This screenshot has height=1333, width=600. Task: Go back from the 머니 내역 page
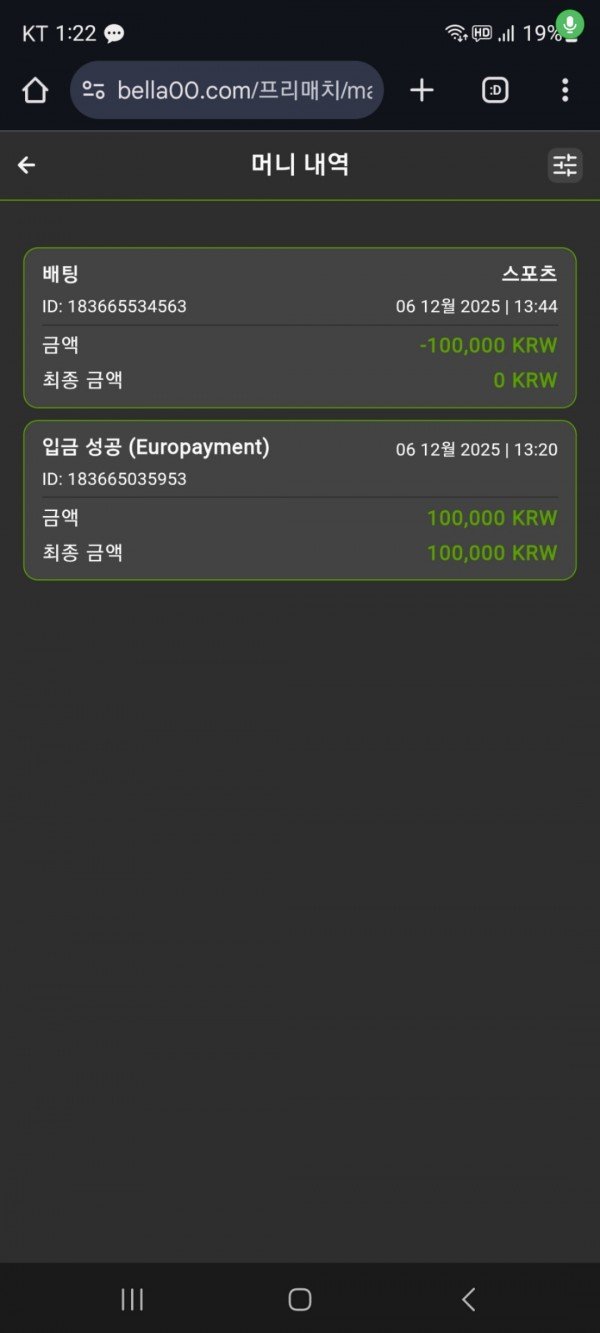pyautogui.click(x=27, y=165)
